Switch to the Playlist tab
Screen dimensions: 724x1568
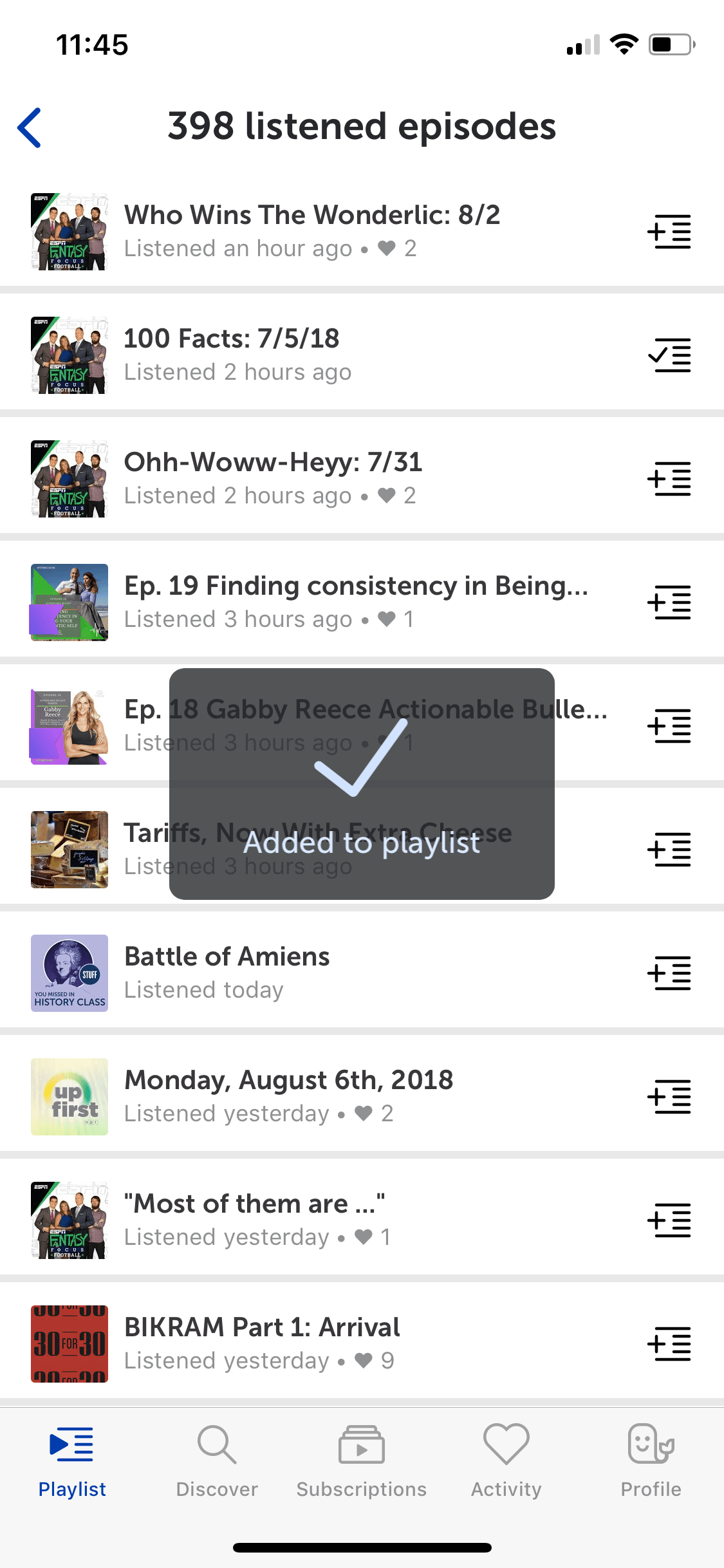[72, 1461]
